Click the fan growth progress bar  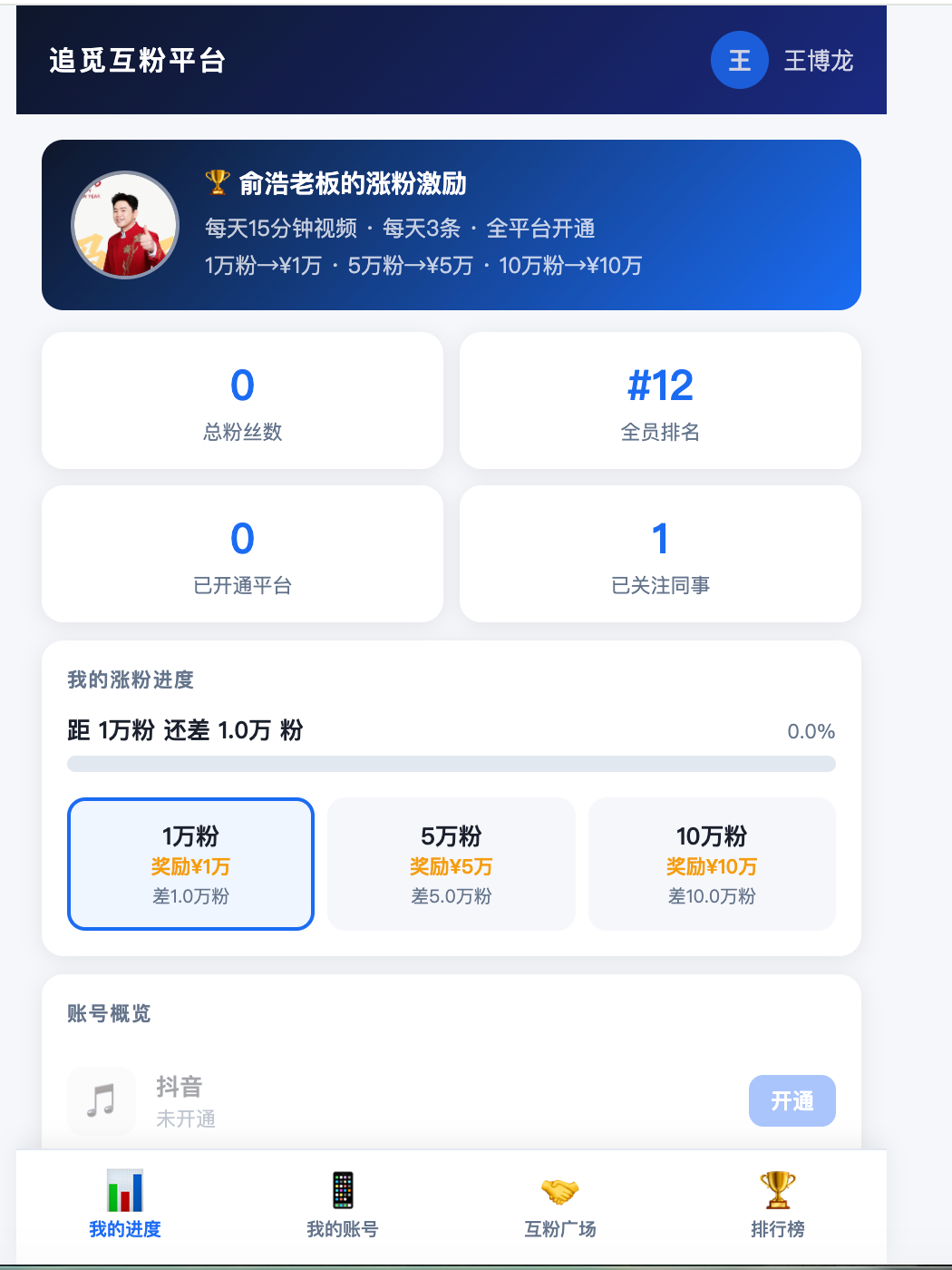point(451,765)
